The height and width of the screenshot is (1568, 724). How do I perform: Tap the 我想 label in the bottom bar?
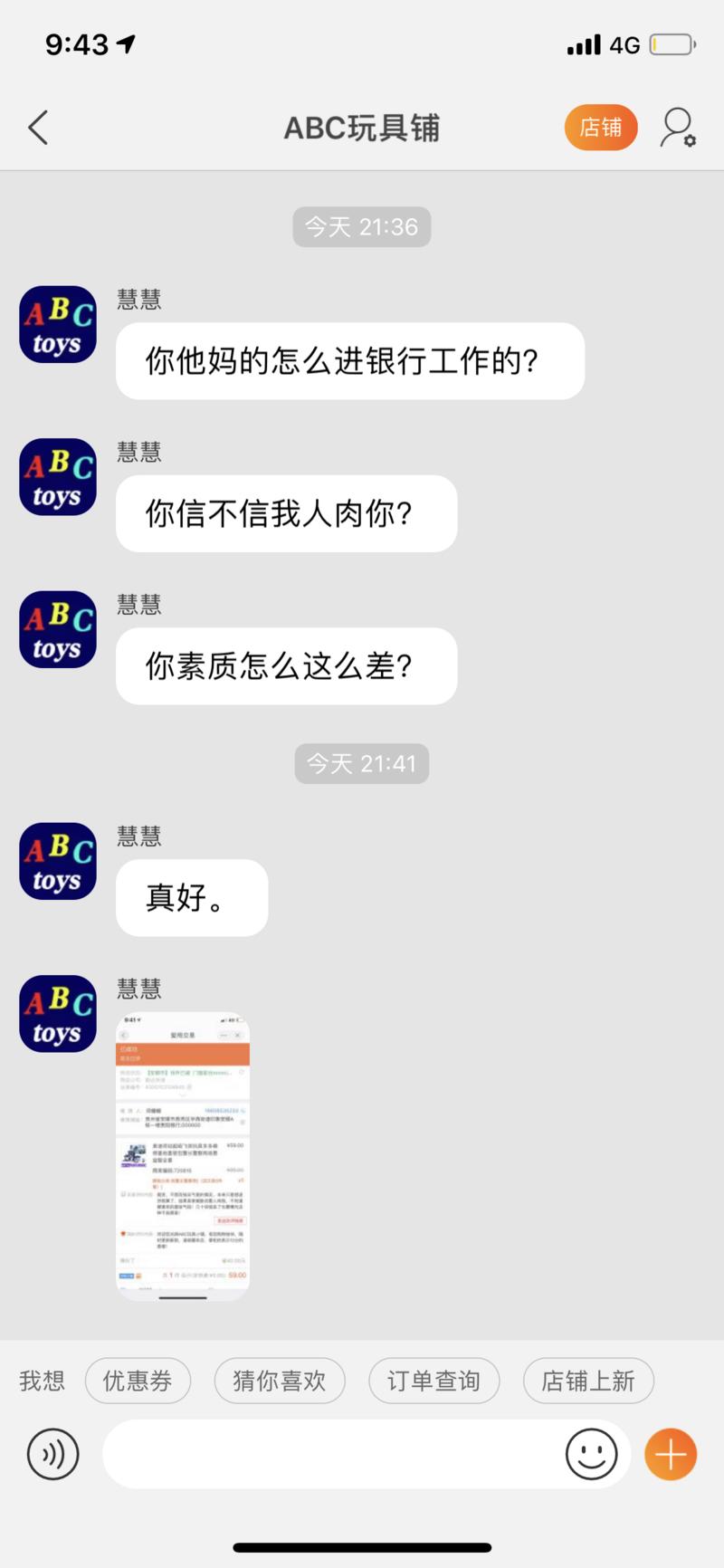(41, 1381)
